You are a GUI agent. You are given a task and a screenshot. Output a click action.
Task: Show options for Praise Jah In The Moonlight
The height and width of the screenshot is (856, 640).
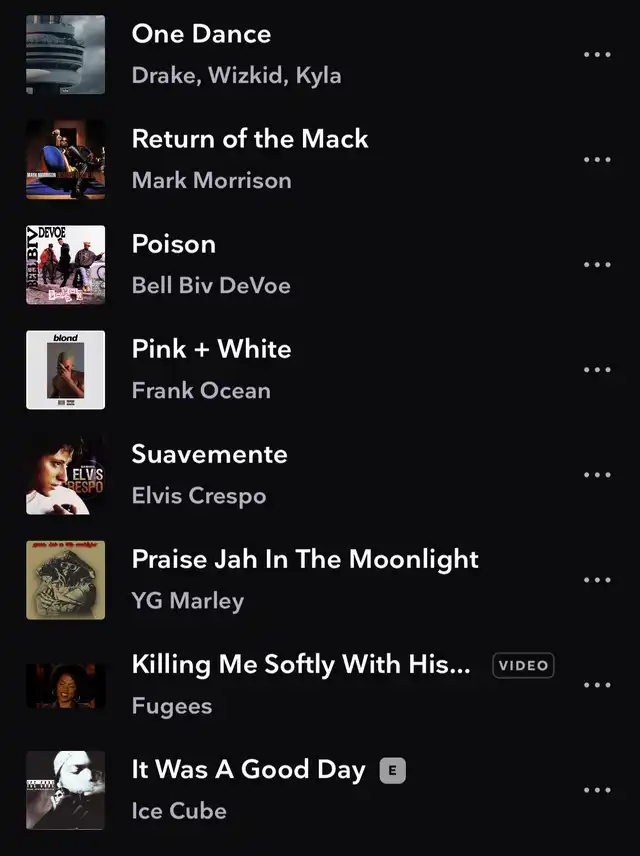(x=597, y=580)
